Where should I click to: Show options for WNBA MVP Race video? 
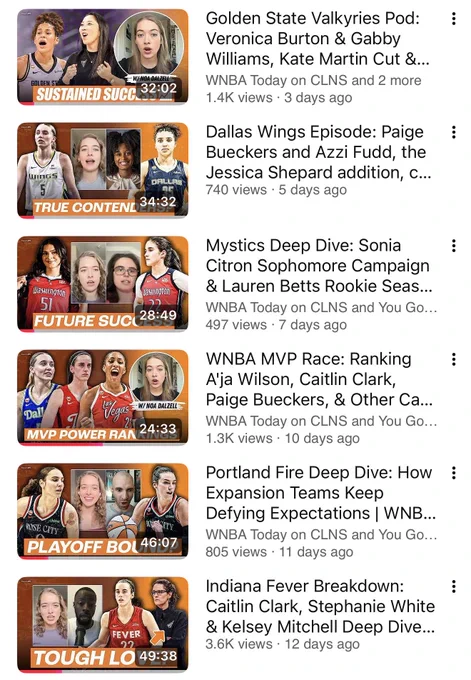[x=454, y=360]
